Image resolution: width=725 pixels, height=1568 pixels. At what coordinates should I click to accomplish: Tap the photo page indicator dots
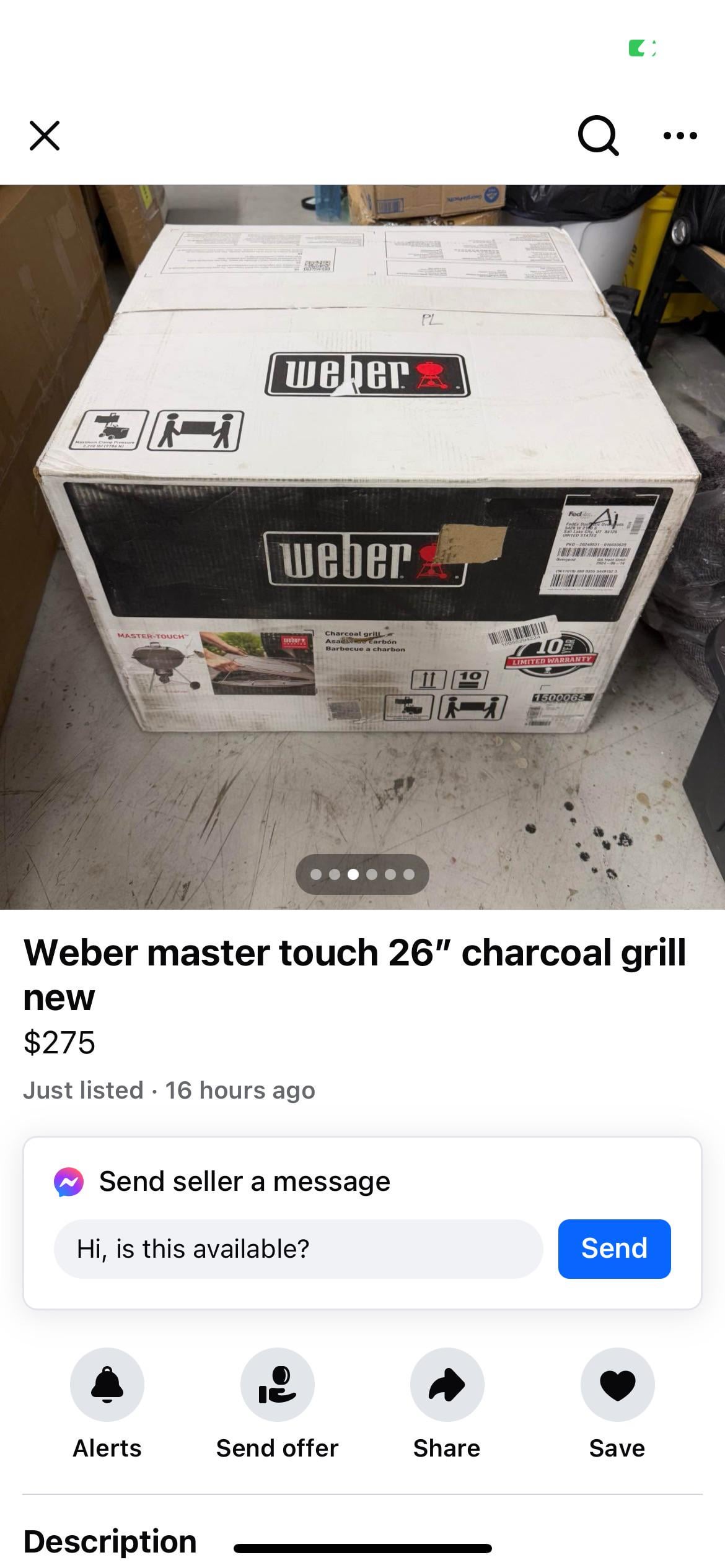362,874
